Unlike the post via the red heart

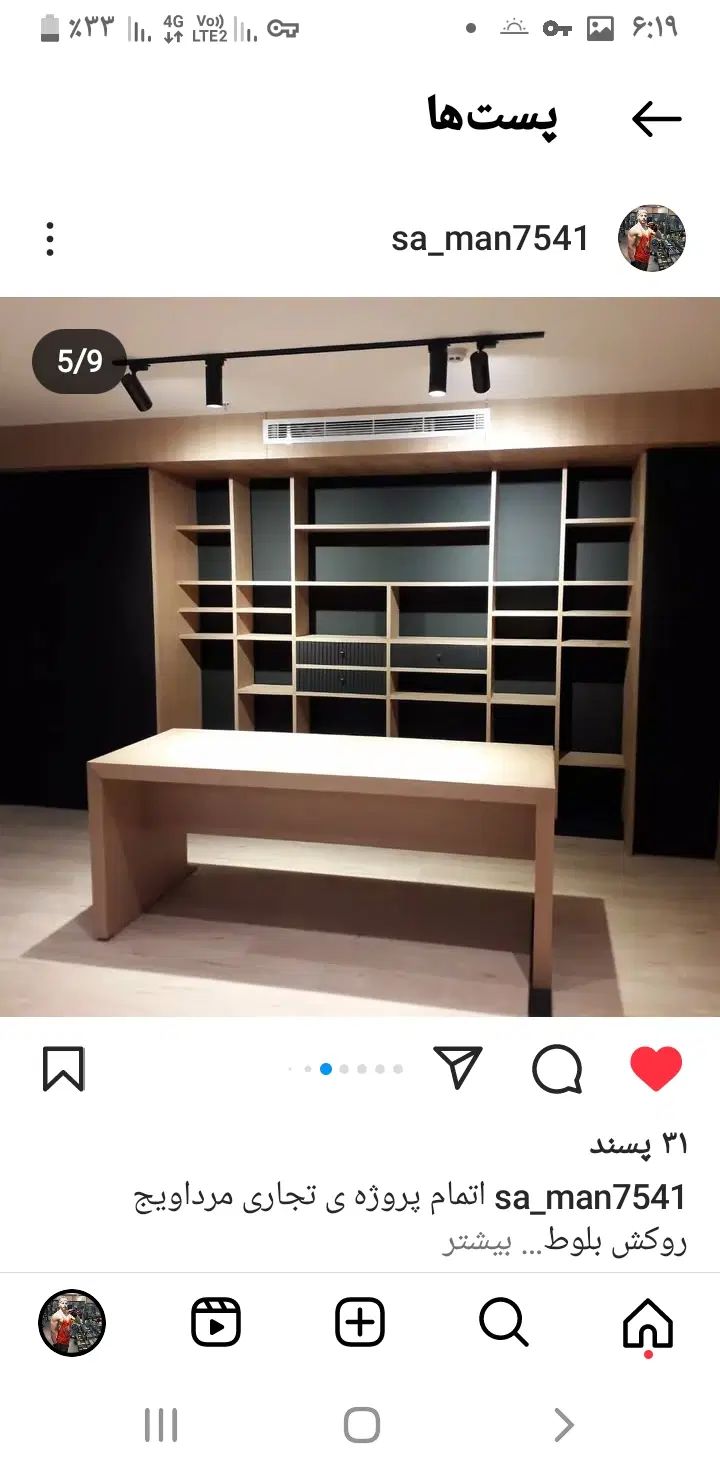tap(656, 1069)
